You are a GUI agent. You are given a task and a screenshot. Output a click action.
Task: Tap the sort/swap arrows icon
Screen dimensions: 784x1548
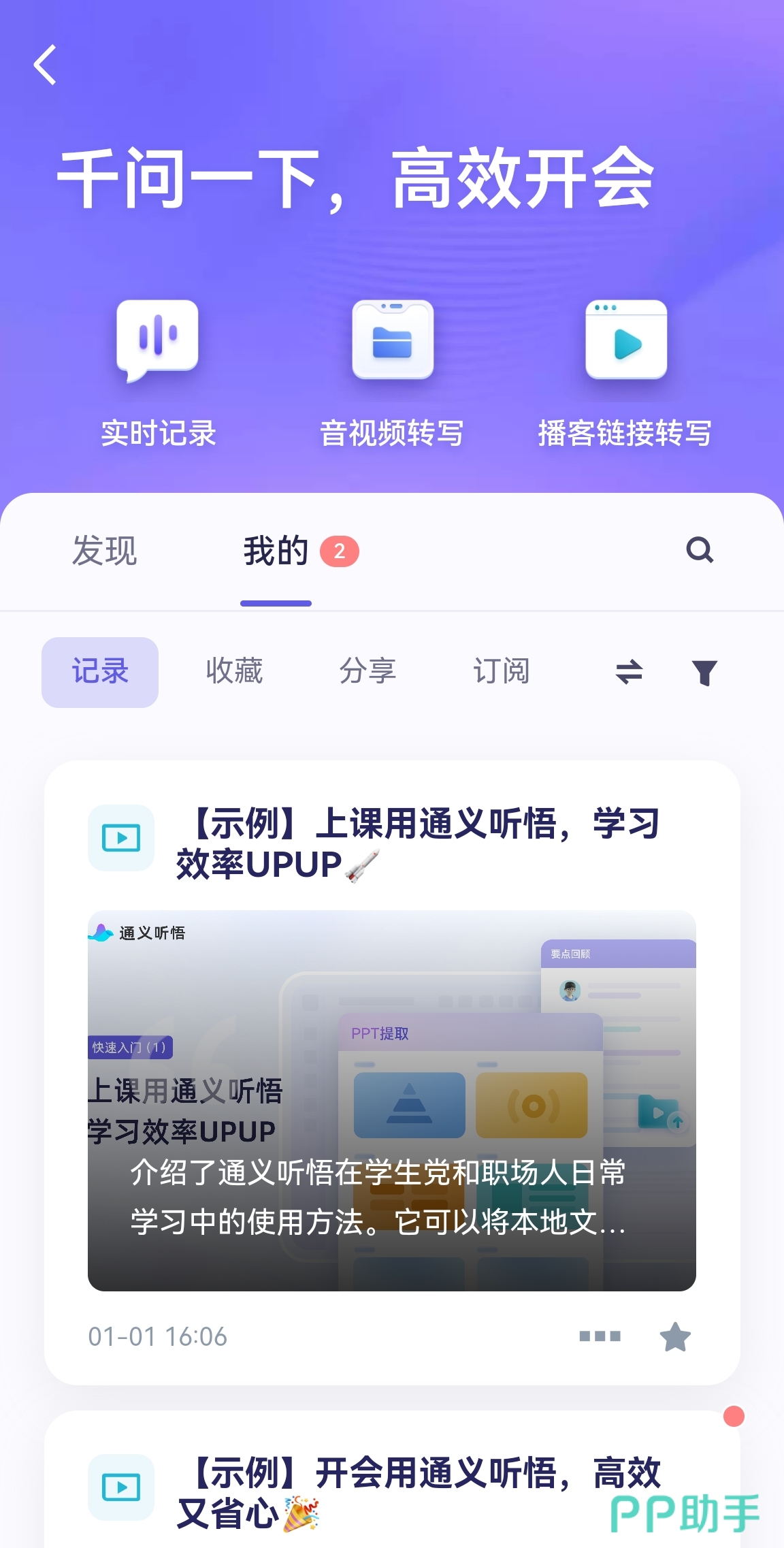[x=629, y=672]
